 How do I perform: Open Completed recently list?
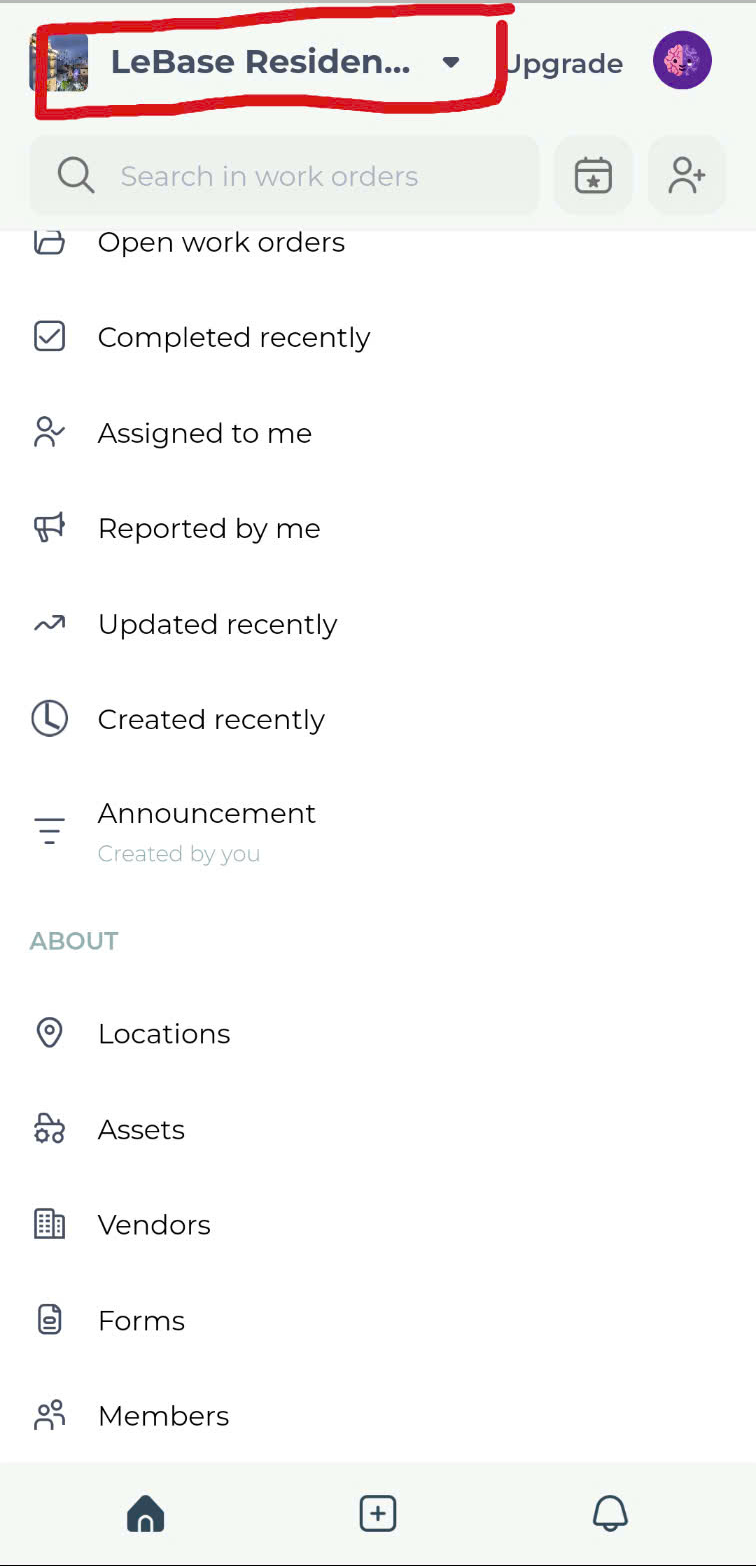[378, 337]
